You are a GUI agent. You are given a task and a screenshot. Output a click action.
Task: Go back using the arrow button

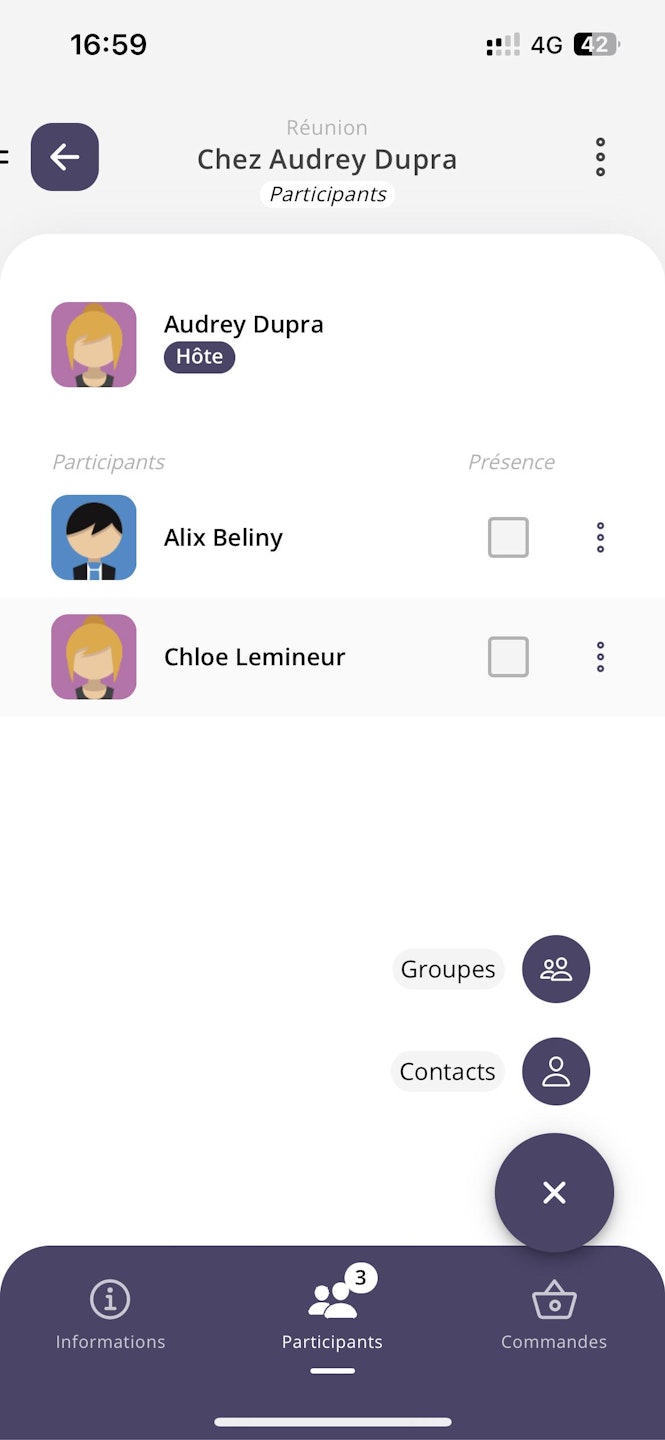coord(65,157)
